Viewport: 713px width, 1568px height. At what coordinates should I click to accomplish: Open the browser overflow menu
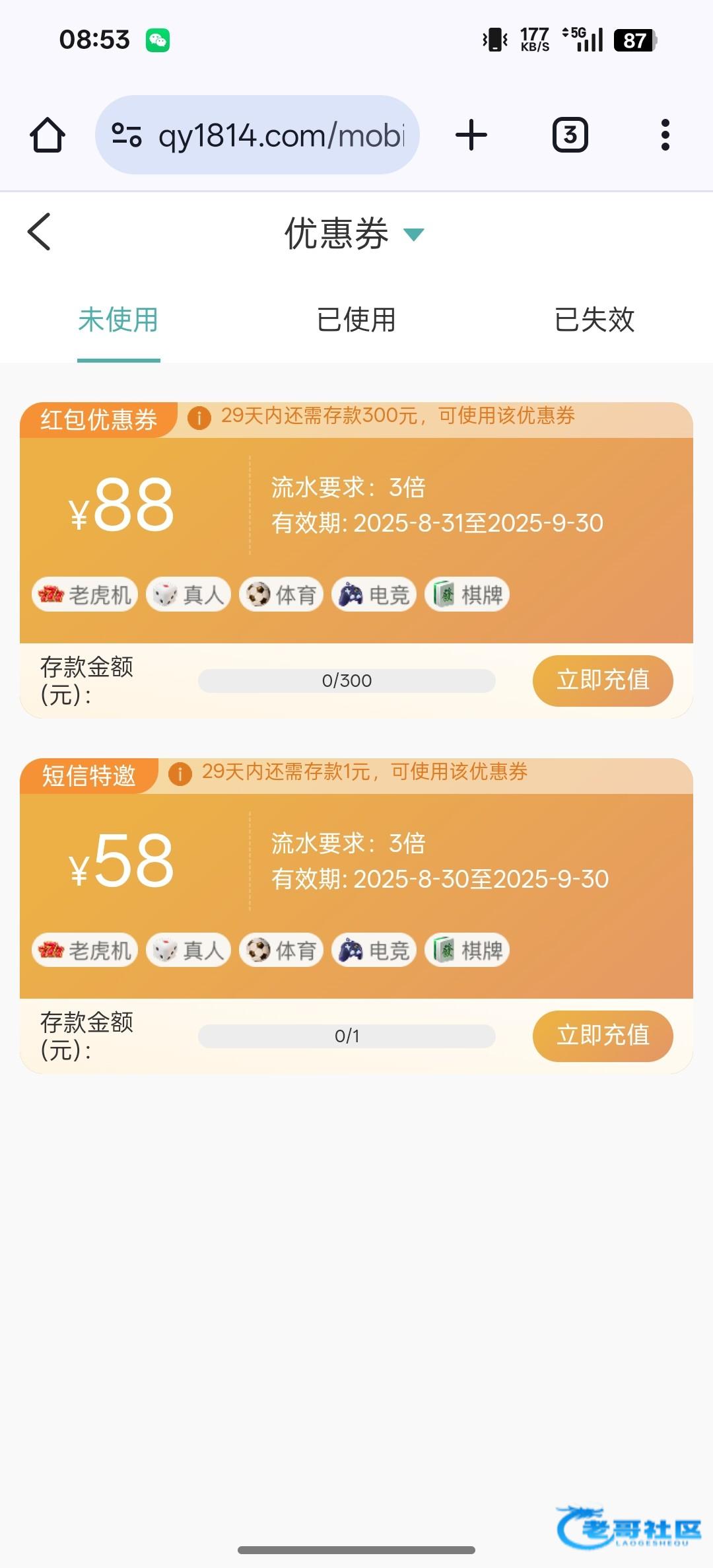coord(665,135)
